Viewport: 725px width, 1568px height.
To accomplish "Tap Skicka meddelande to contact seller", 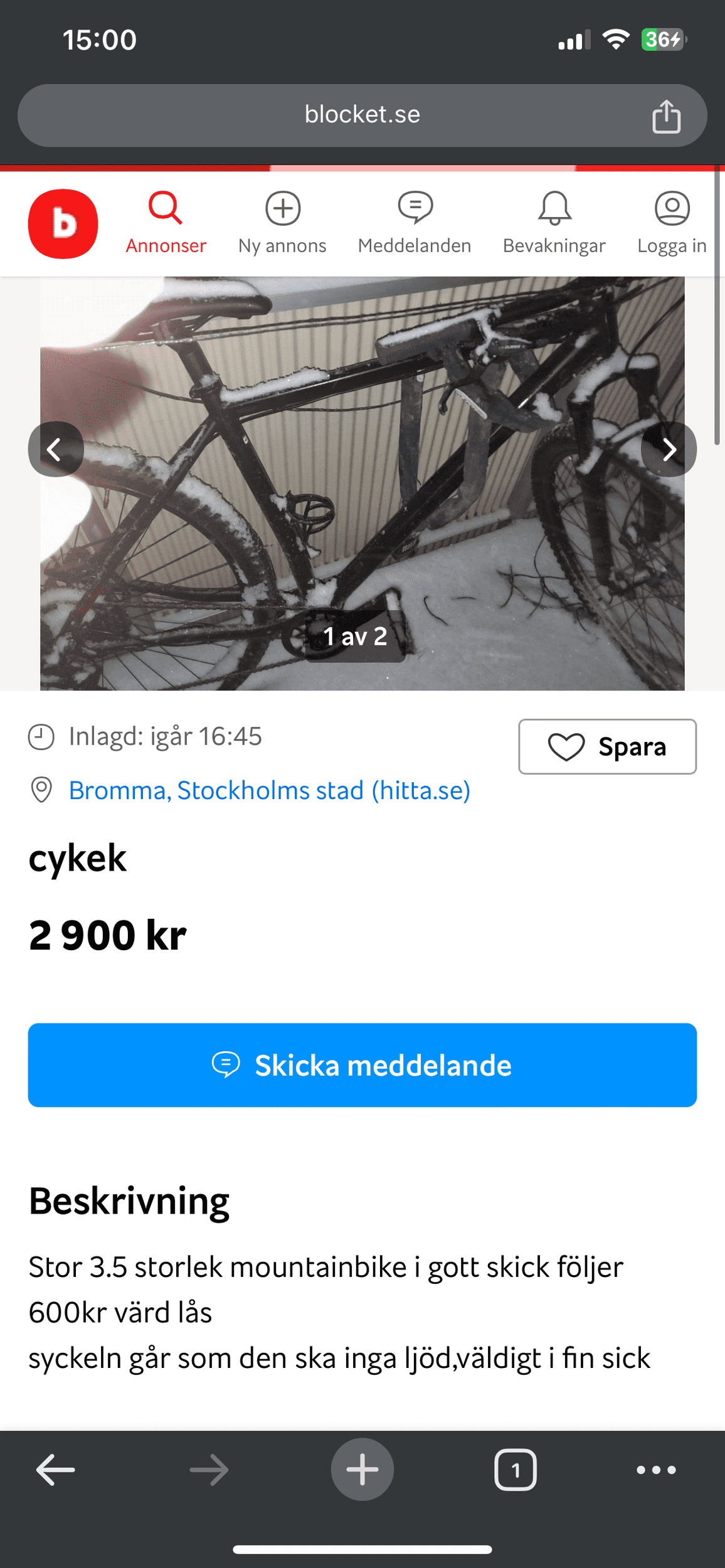I will point(362,1065).
